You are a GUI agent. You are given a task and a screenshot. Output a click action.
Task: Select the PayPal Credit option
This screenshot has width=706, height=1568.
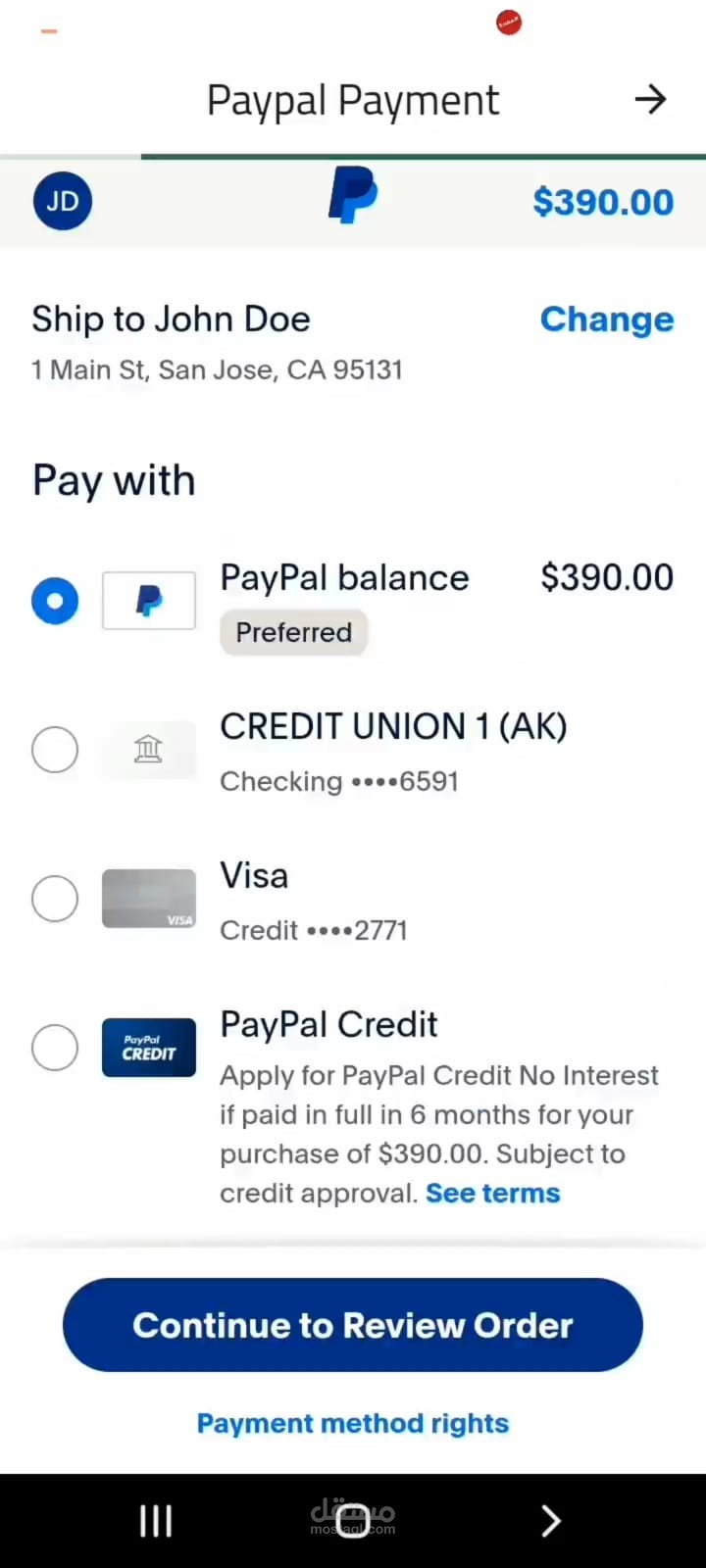click(x=55, y=1048)
